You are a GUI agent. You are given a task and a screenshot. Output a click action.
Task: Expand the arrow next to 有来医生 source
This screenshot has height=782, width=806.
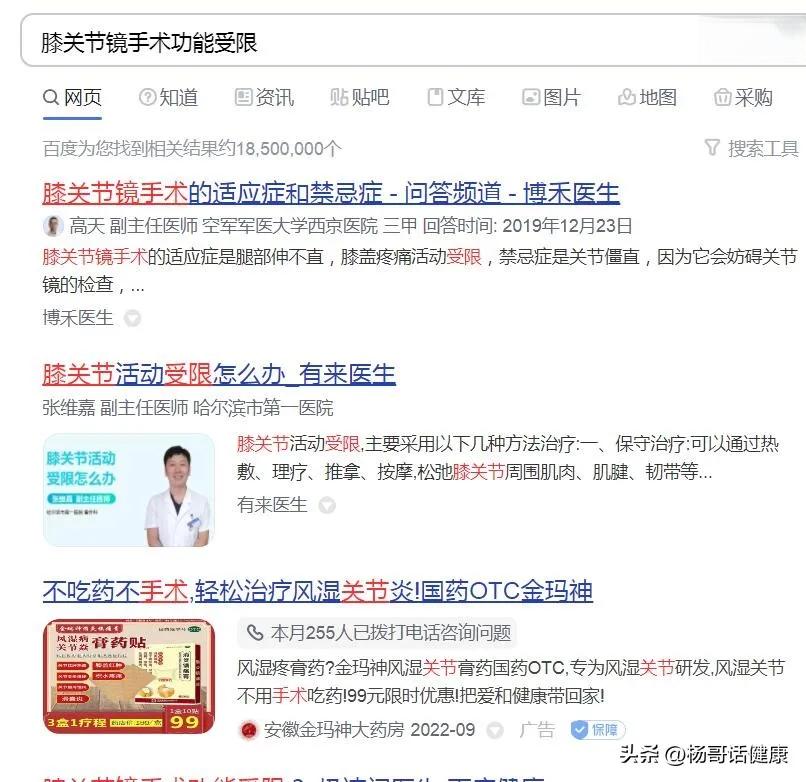click(326, 506)
